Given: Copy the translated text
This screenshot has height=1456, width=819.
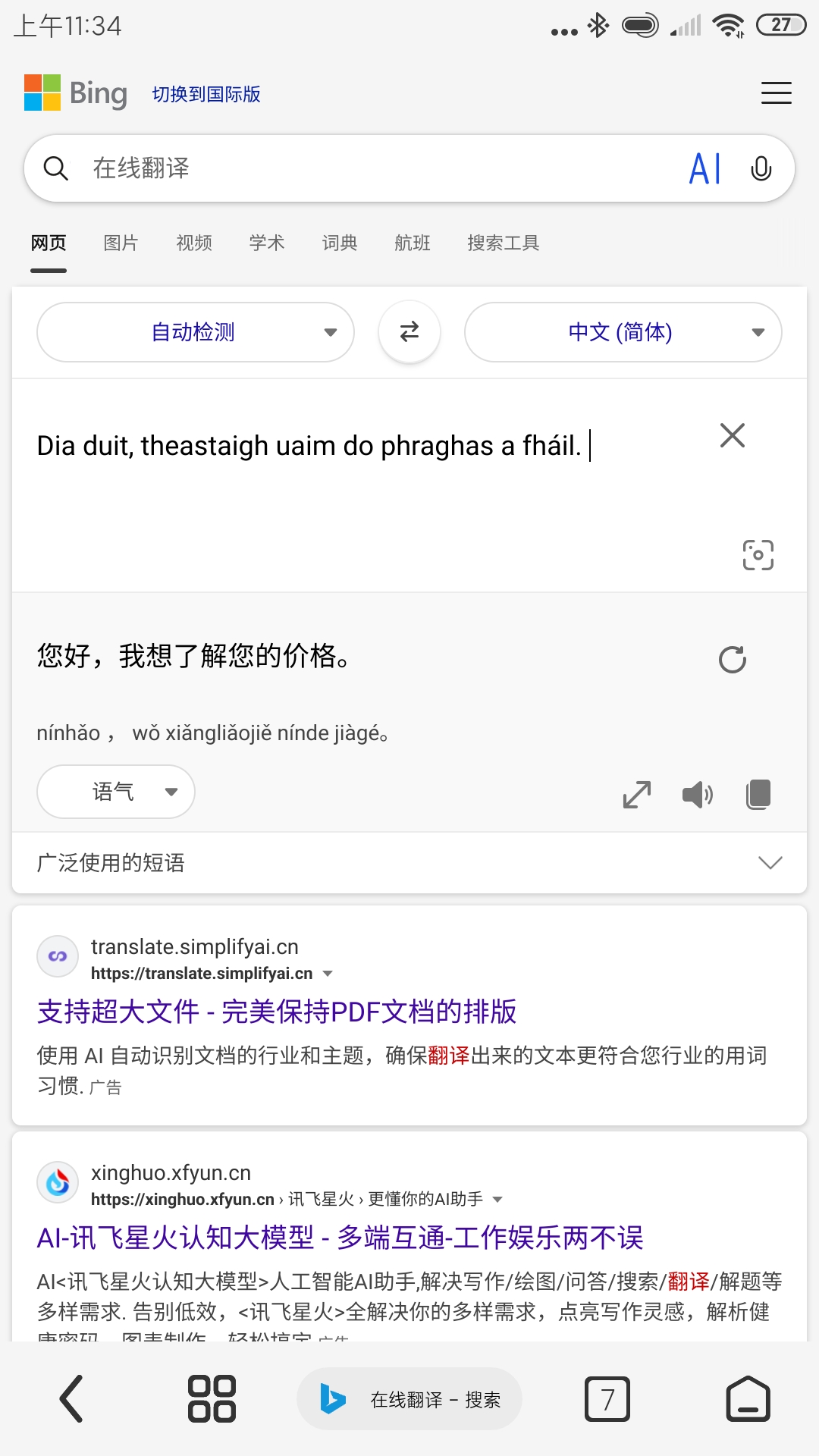Looking at the screenshot, I should [x=758, y=794].
